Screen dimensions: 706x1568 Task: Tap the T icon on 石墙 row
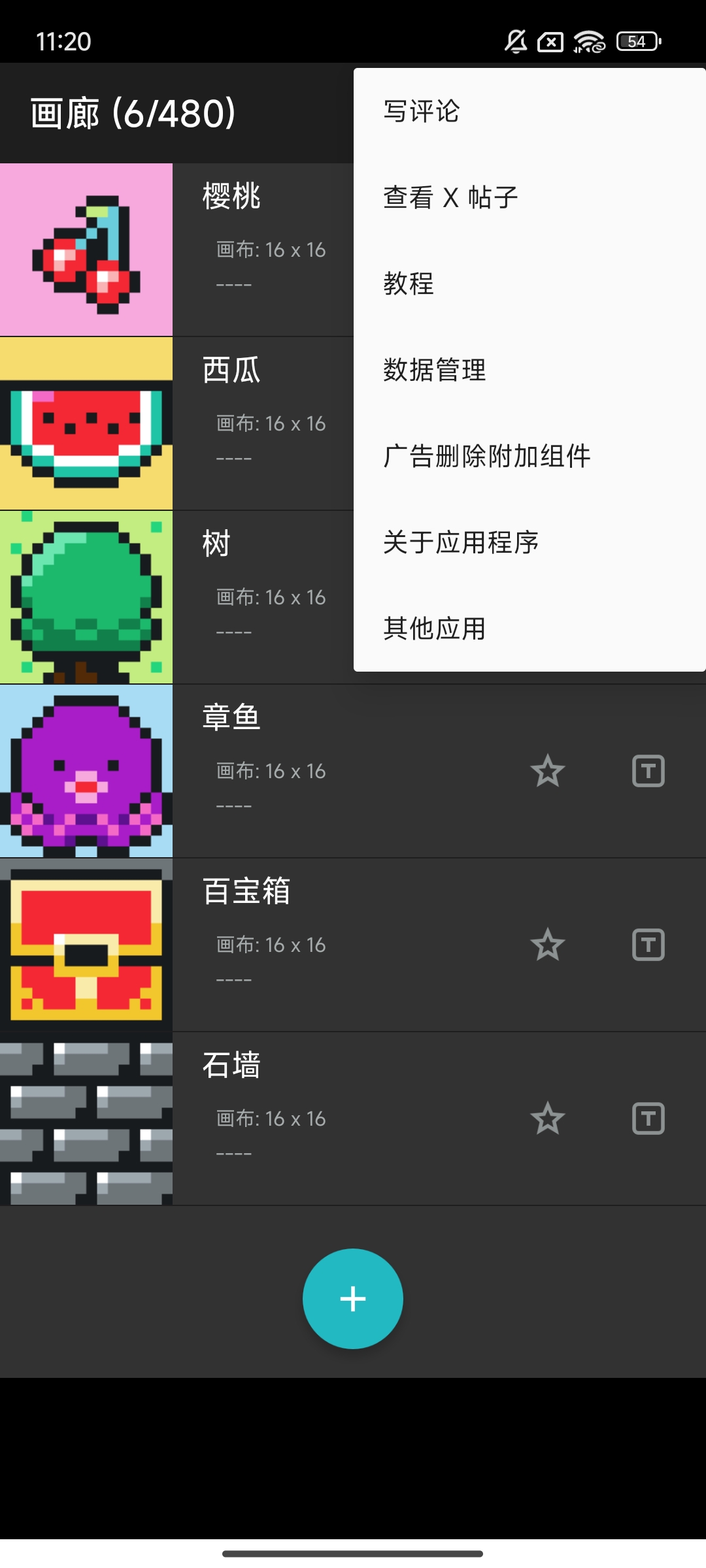point(648,1119)
